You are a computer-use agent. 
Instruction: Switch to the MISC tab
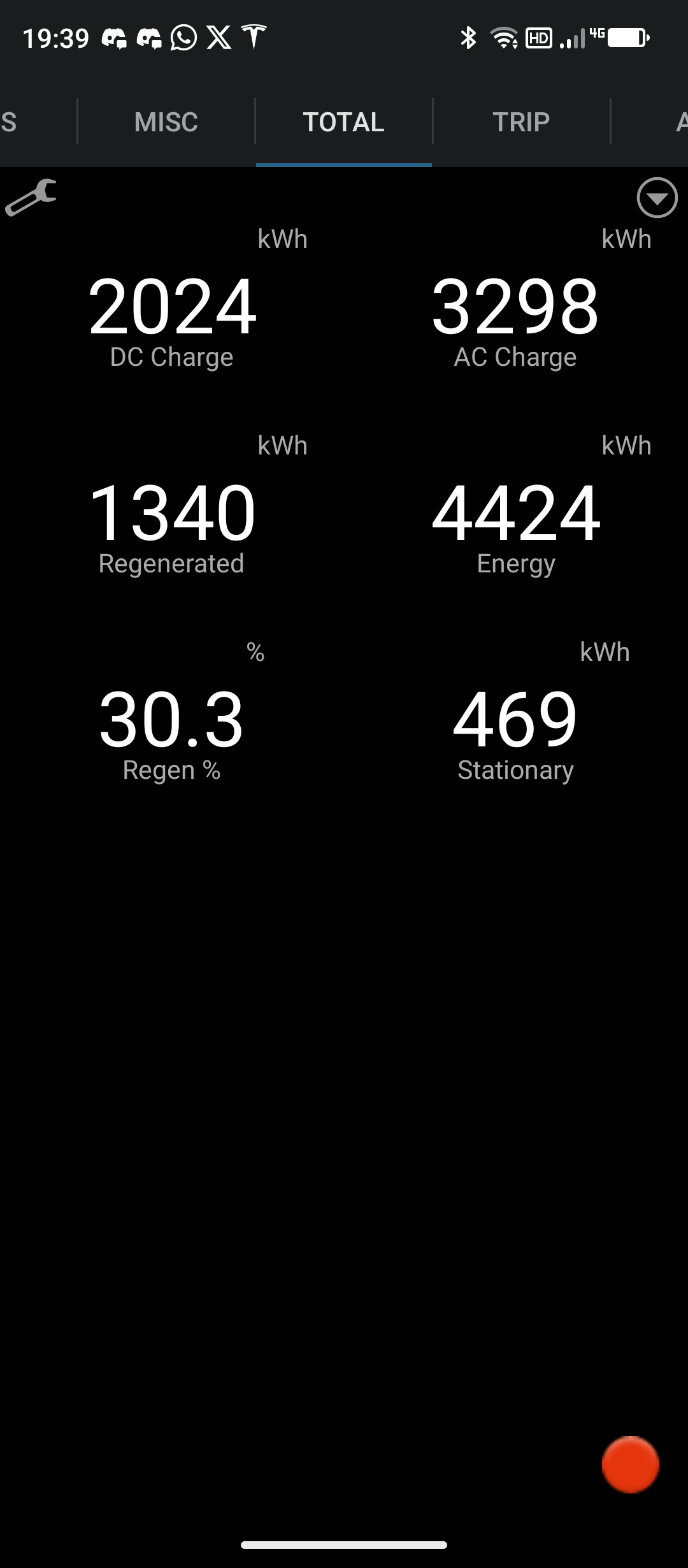(166, 122)
